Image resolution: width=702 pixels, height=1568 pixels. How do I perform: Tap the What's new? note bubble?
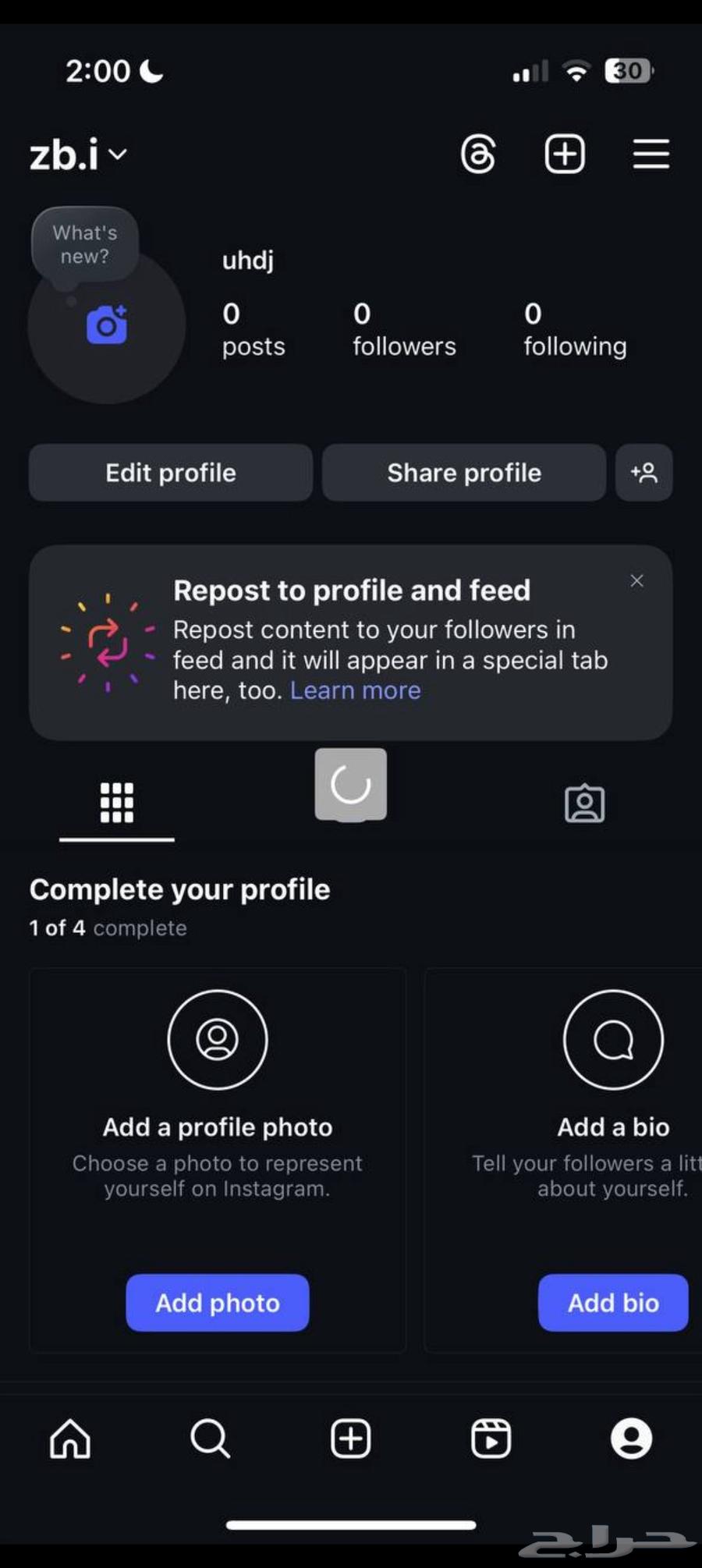click(85, 245)
